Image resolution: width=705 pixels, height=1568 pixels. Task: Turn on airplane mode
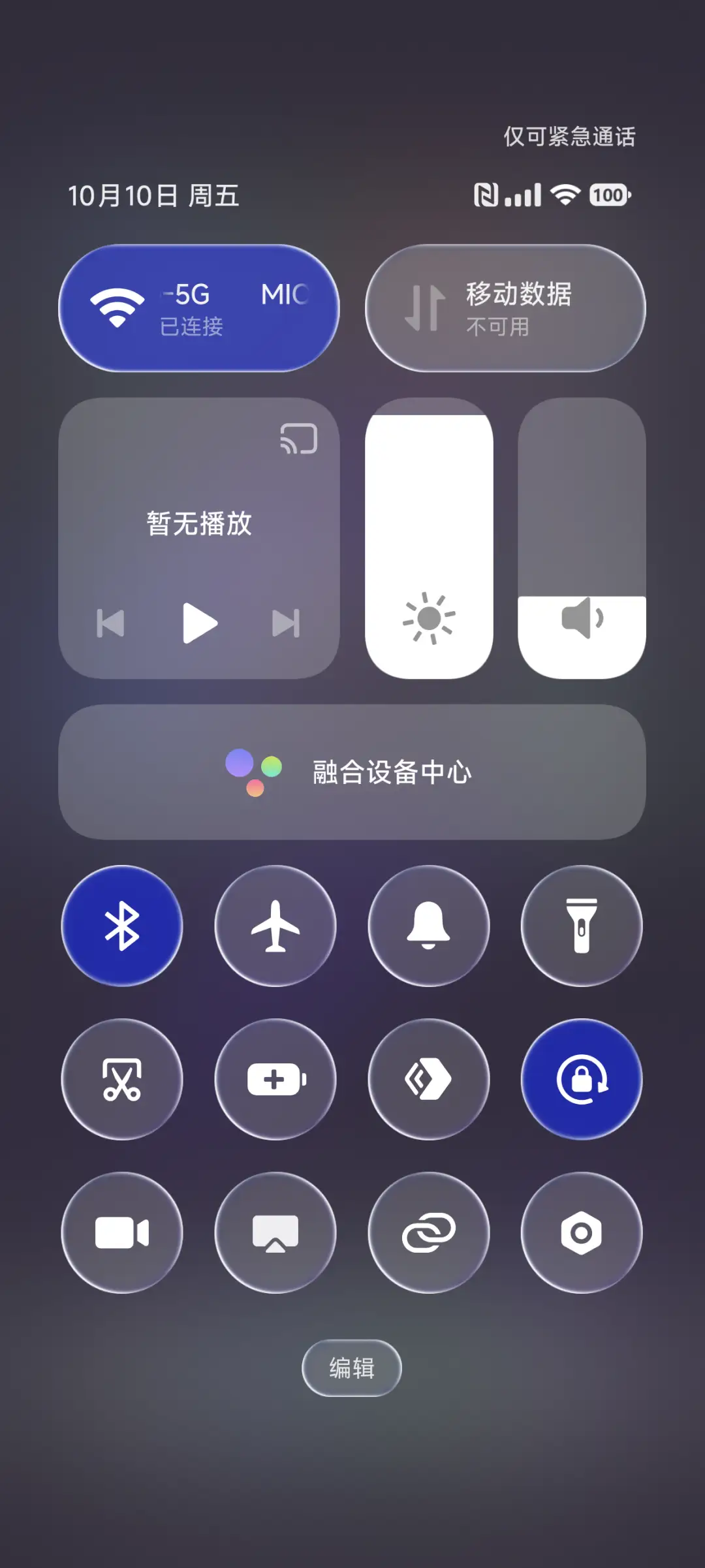coord(274,926)
